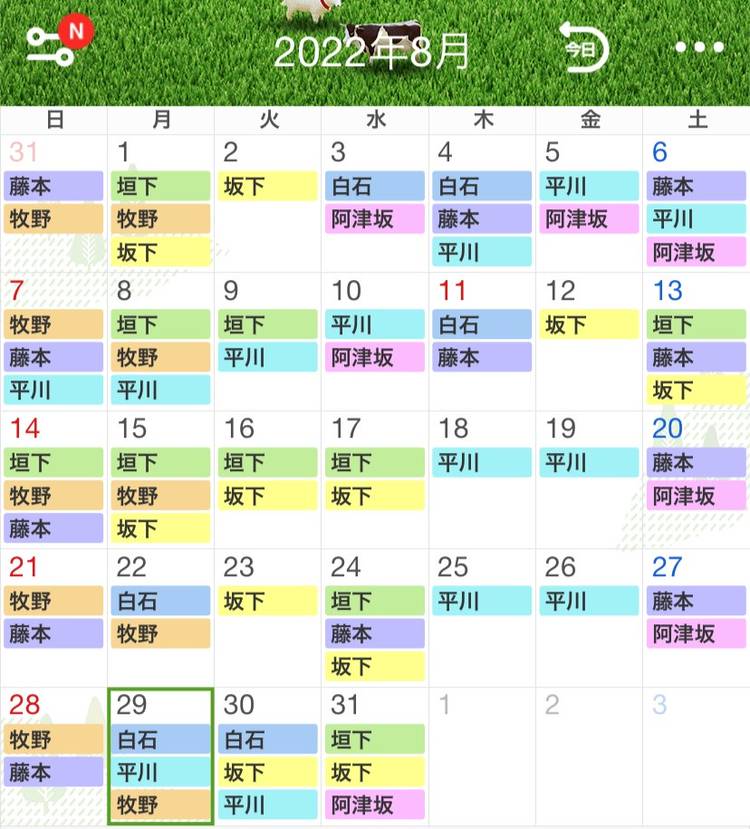Select Saturday August 20
Screen dimensions: 750x829
(x=696, y=480)
